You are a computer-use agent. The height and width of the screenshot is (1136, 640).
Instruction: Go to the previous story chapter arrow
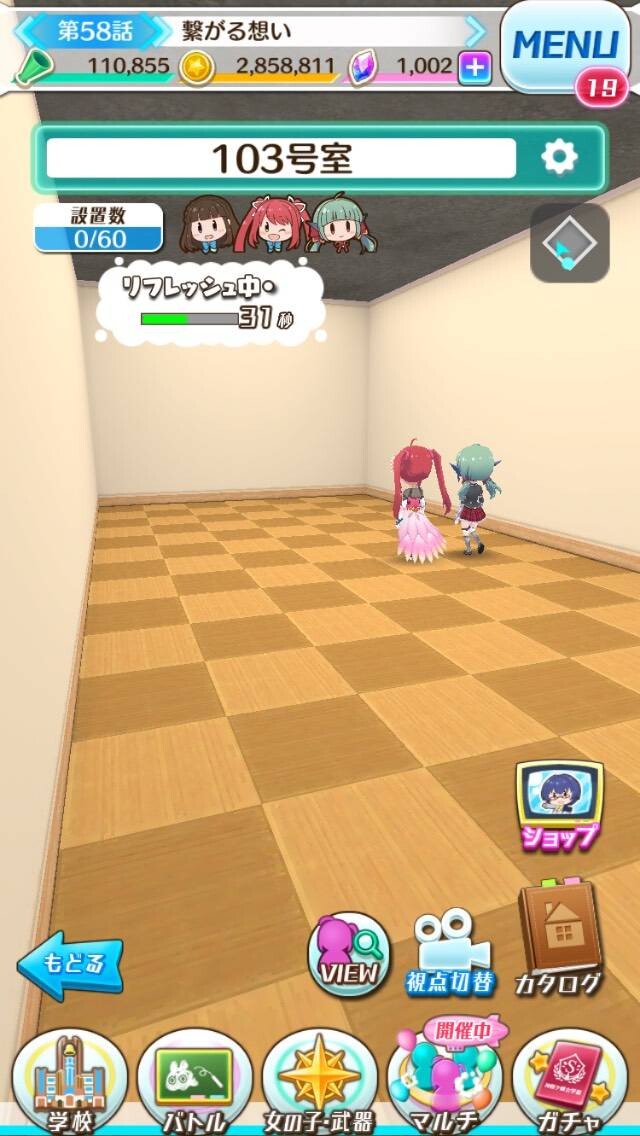tap(29, 32)
